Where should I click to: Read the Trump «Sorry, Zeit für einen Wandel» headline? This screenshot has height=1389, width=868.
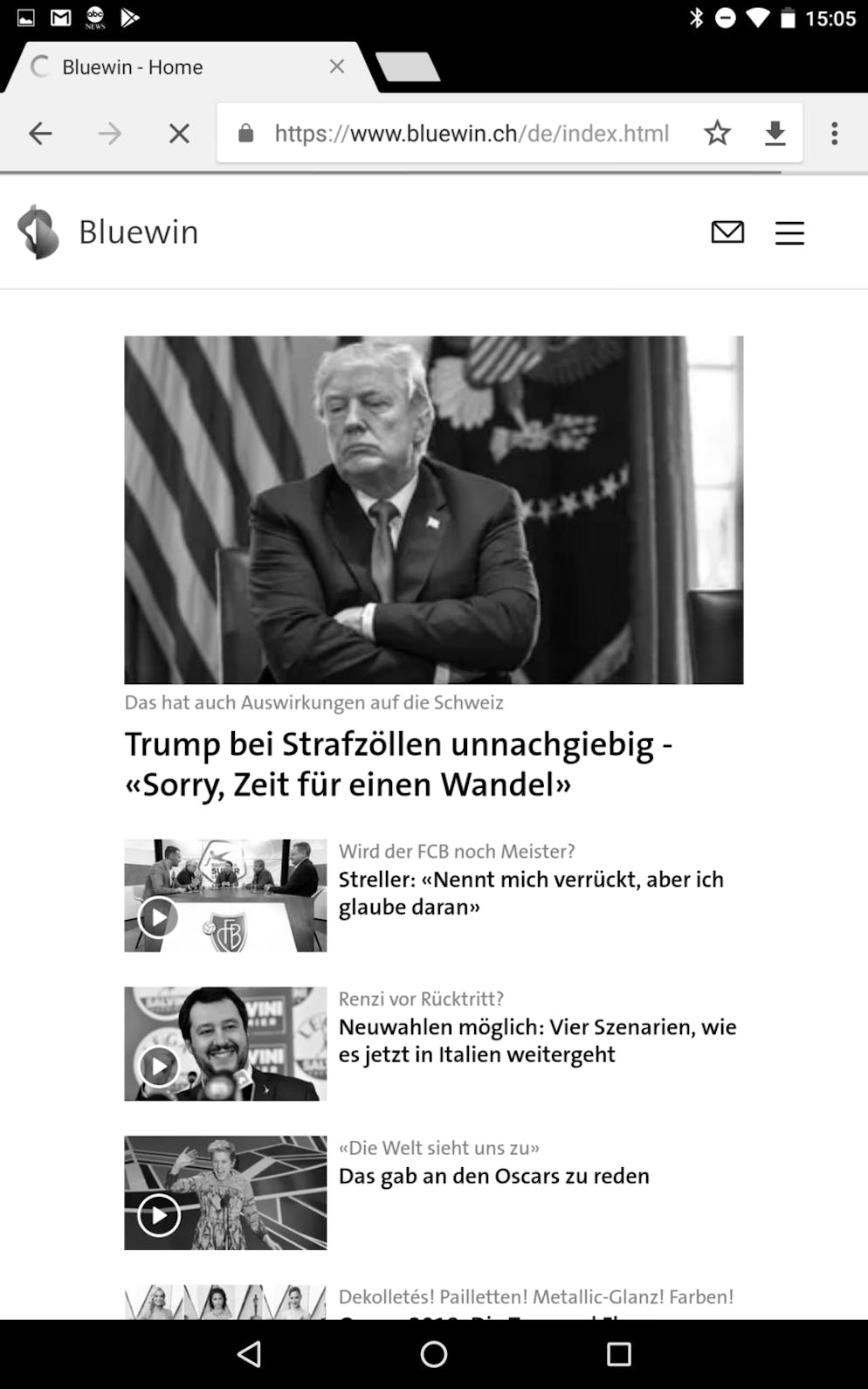398,764
